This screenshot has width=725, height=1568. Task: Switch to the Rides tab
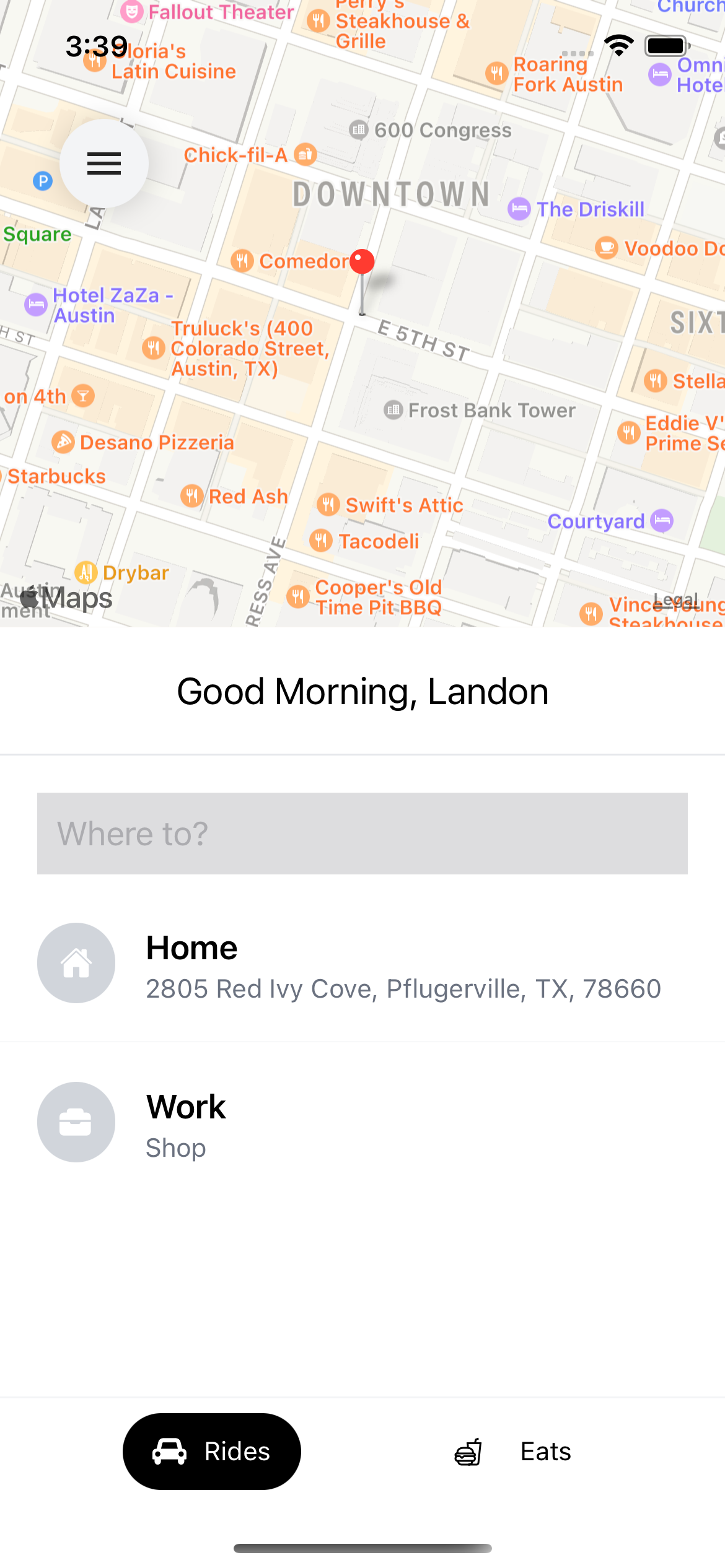point(211,1452)
